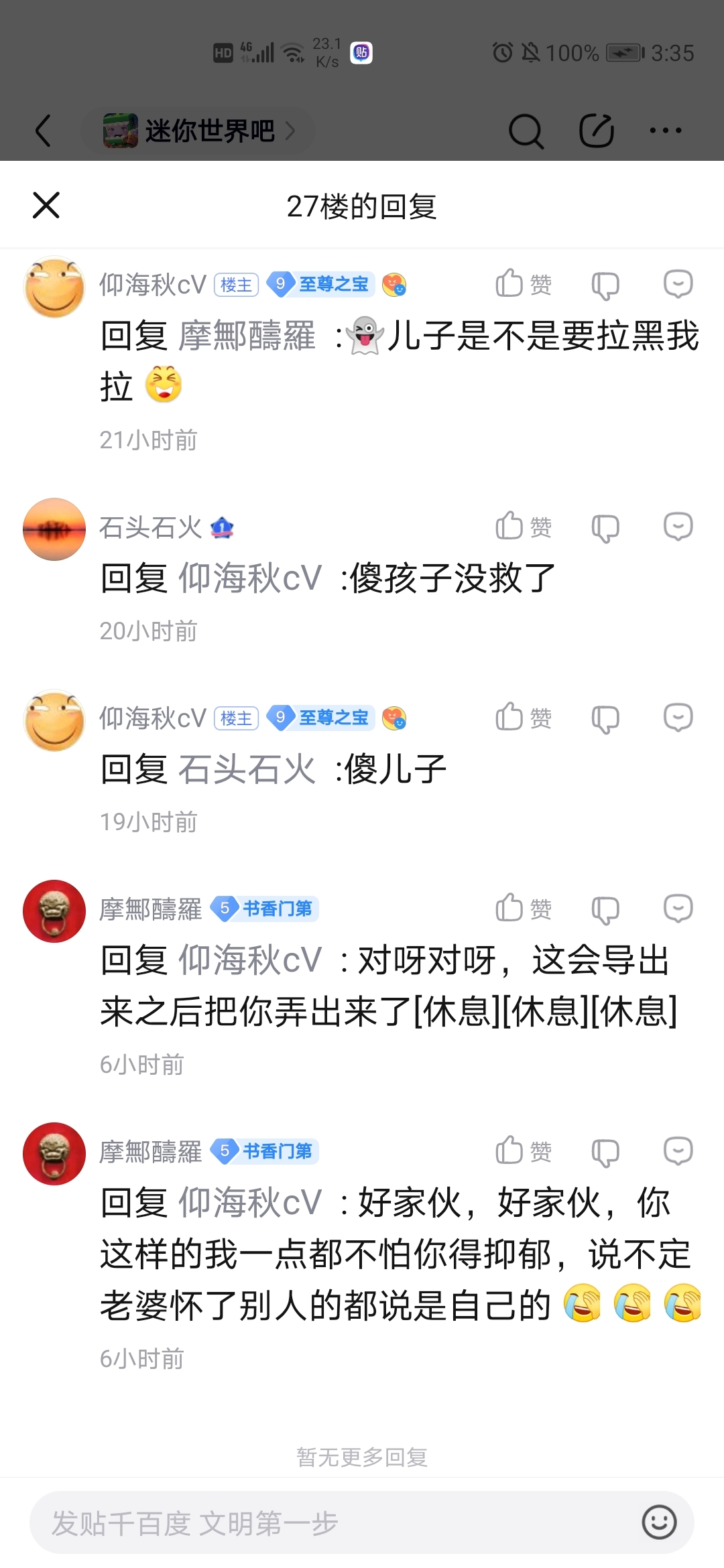
Task: Focus the reply input 发贴千百度 文明第一步
Action: 335,1523
